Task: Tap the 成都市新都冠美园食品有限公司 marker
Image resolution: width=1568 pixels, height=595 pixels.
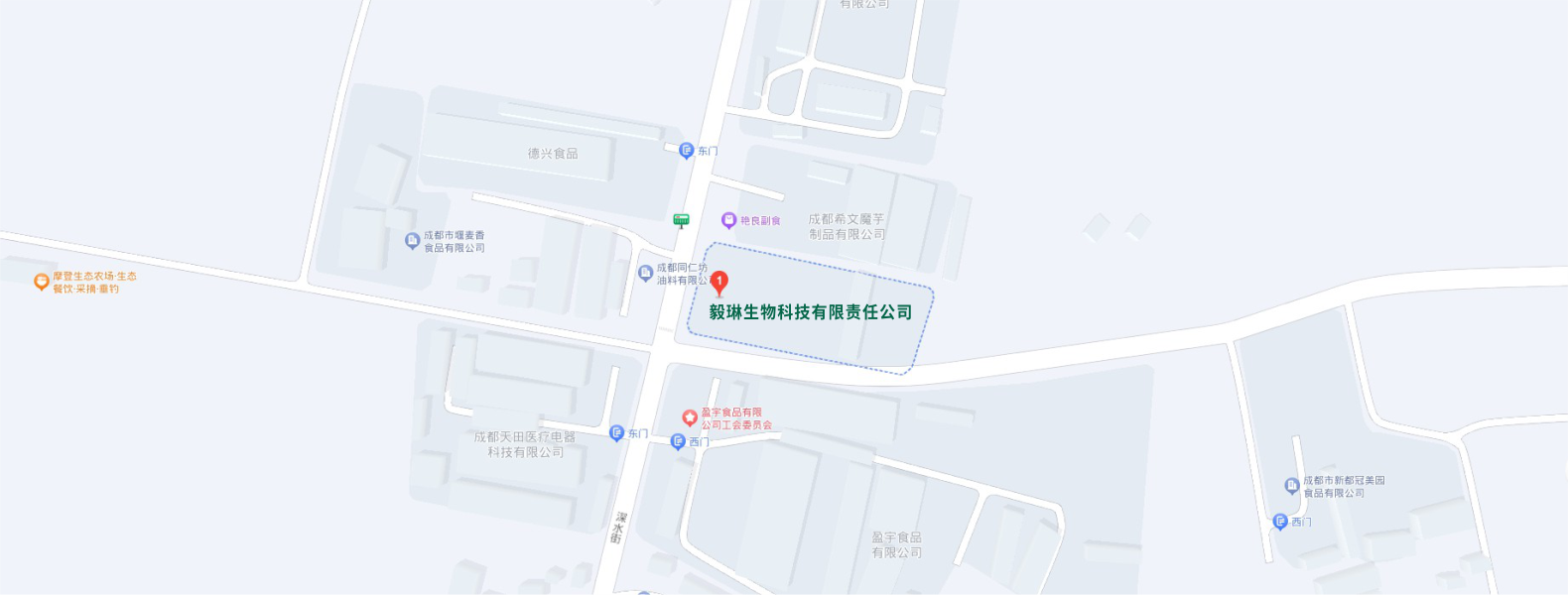Action: pos(1292,486)
